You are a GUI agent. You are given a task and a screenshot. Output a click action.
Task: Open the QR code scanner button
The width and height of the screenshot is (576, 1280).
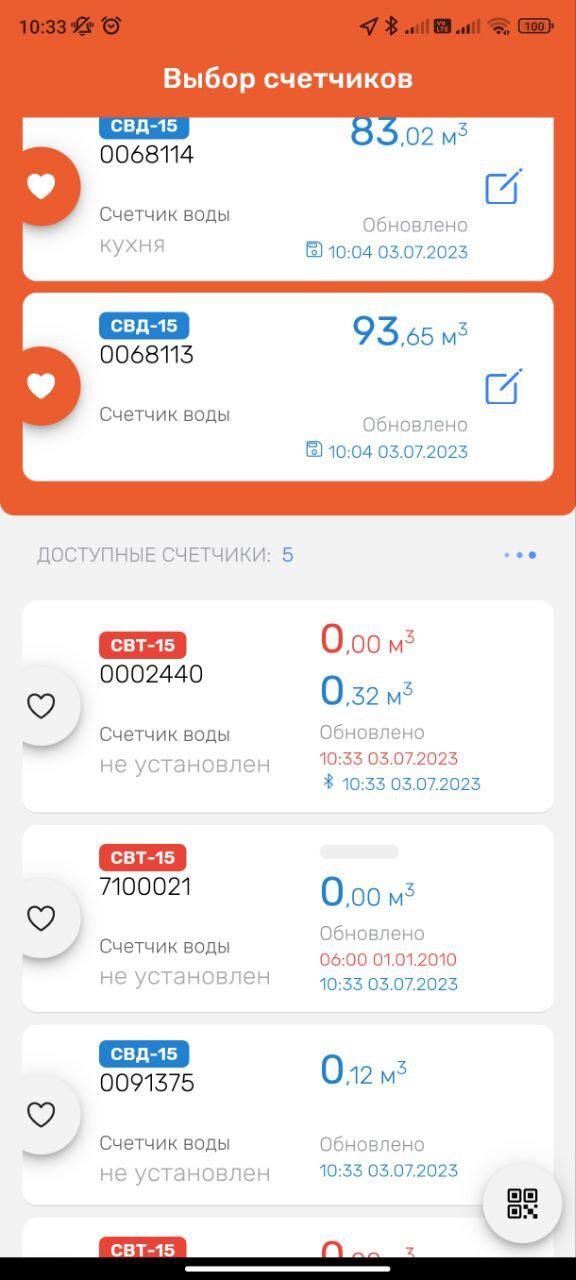[522, 1203]
